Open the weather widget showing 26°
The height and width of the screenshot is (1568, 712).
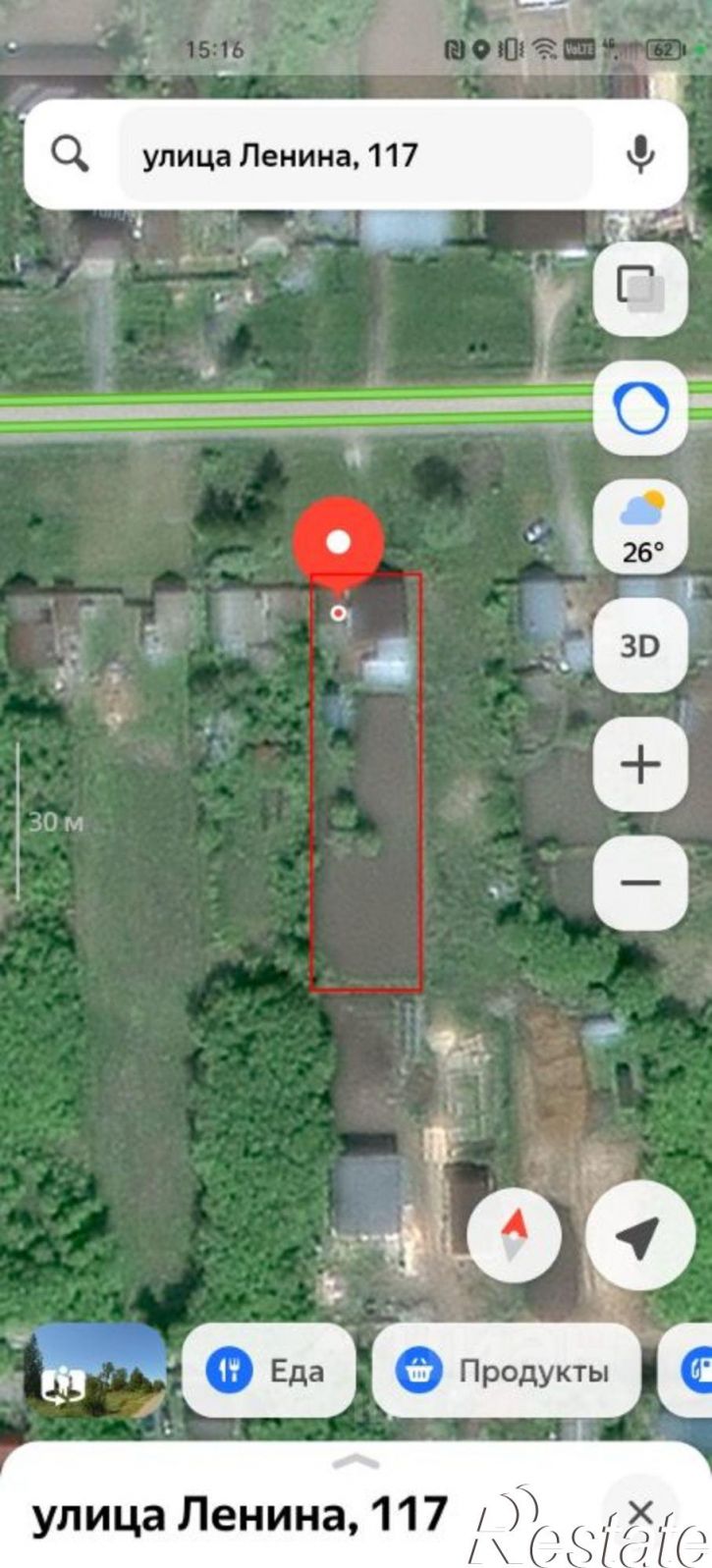tap(640, 526)
